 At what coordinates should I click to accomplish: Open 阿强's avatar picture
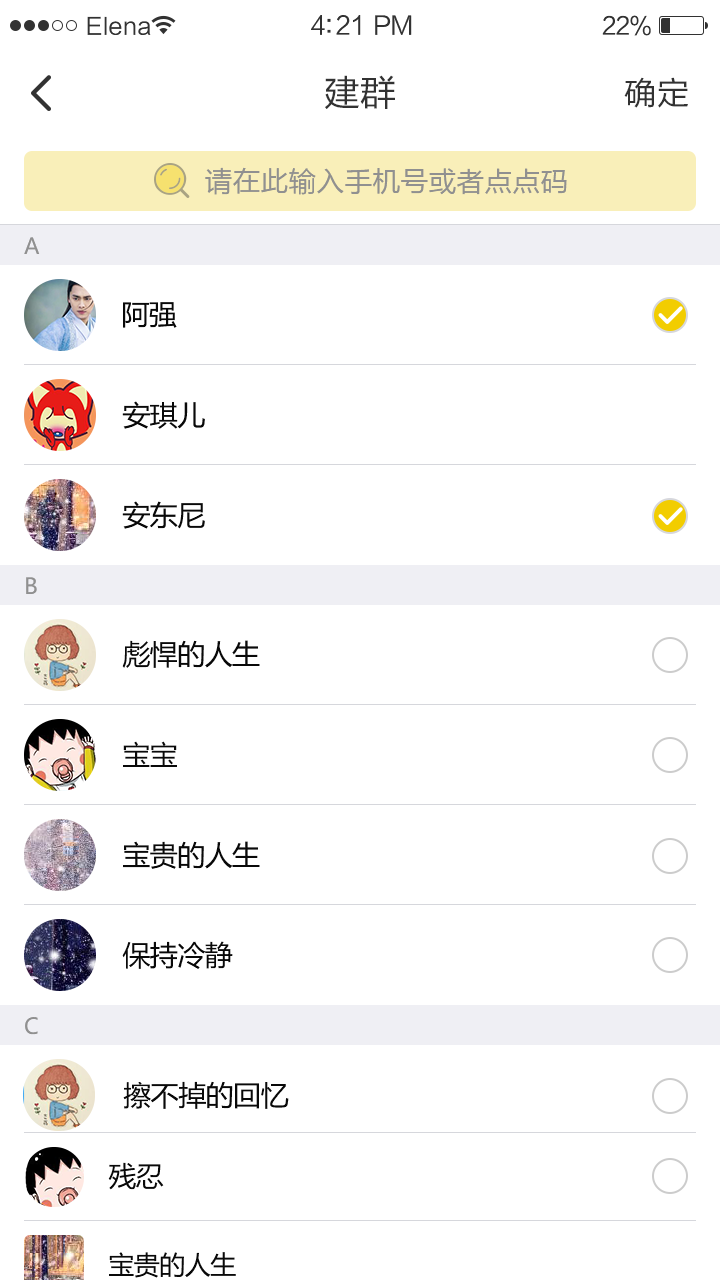tap(59, 315)
